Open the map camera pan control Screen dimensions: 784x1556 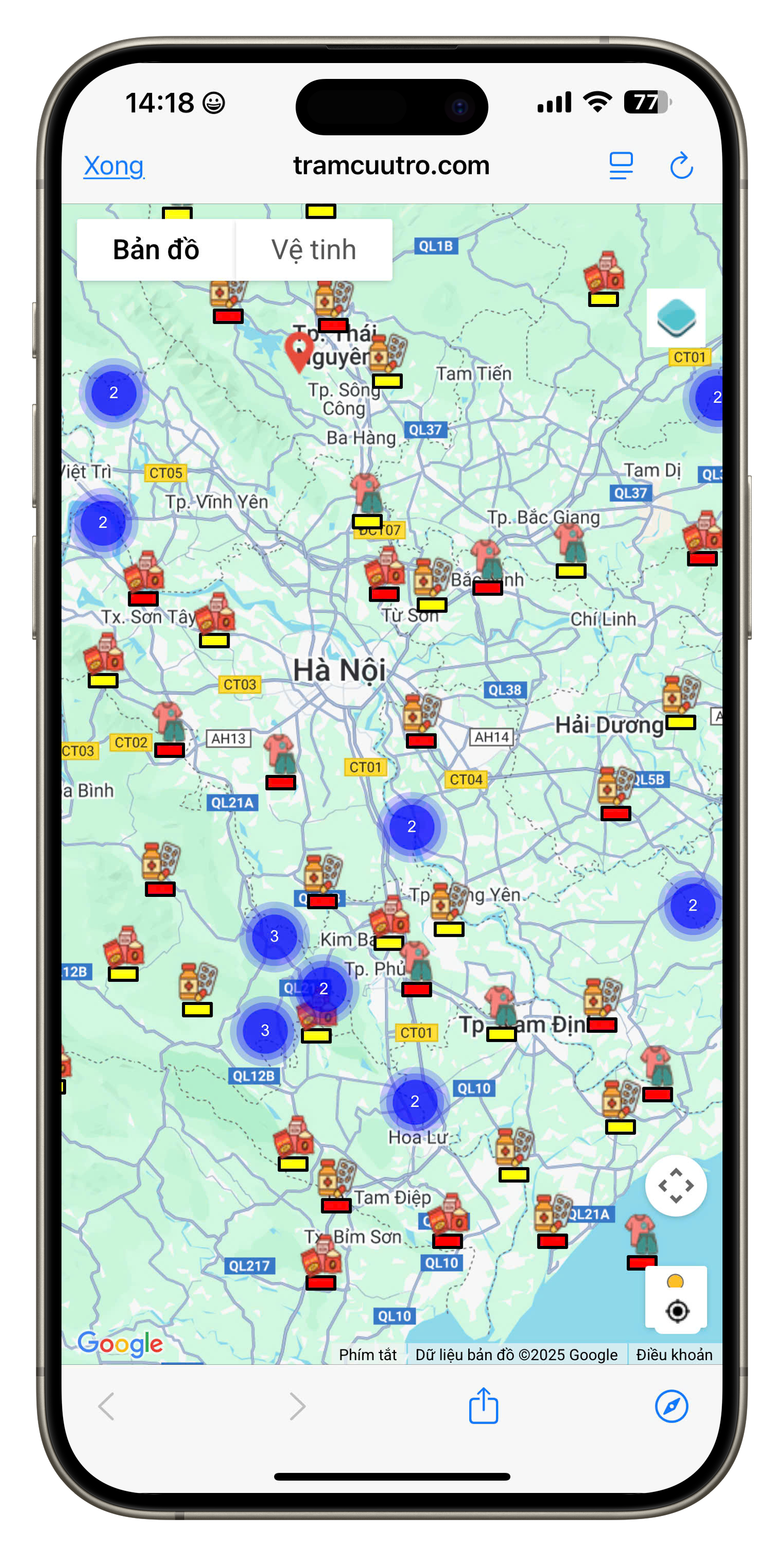click(676, 1185)
